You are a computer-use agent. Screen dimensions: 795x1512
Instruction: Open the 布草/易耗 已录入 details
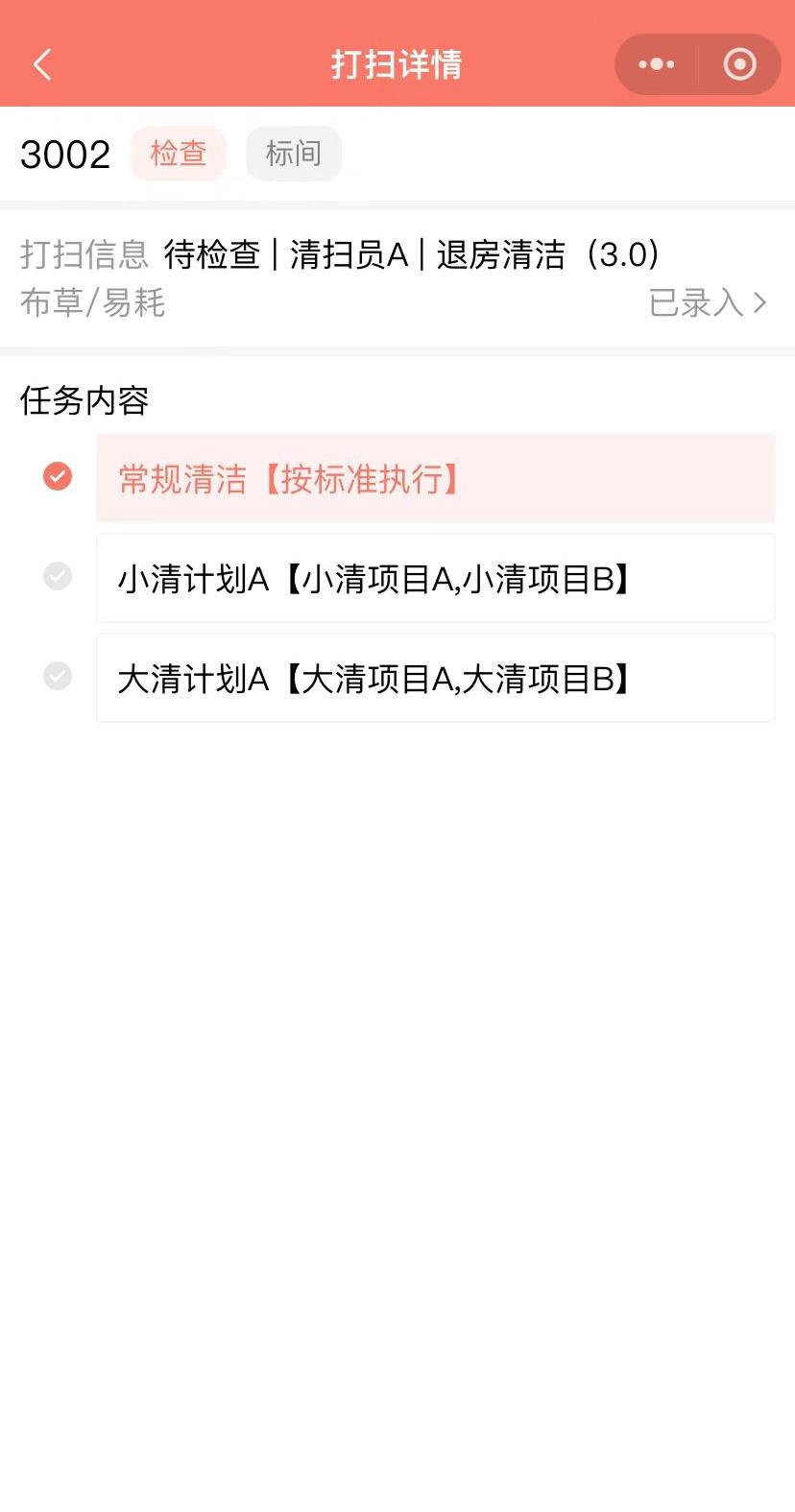tap(397, 303)
